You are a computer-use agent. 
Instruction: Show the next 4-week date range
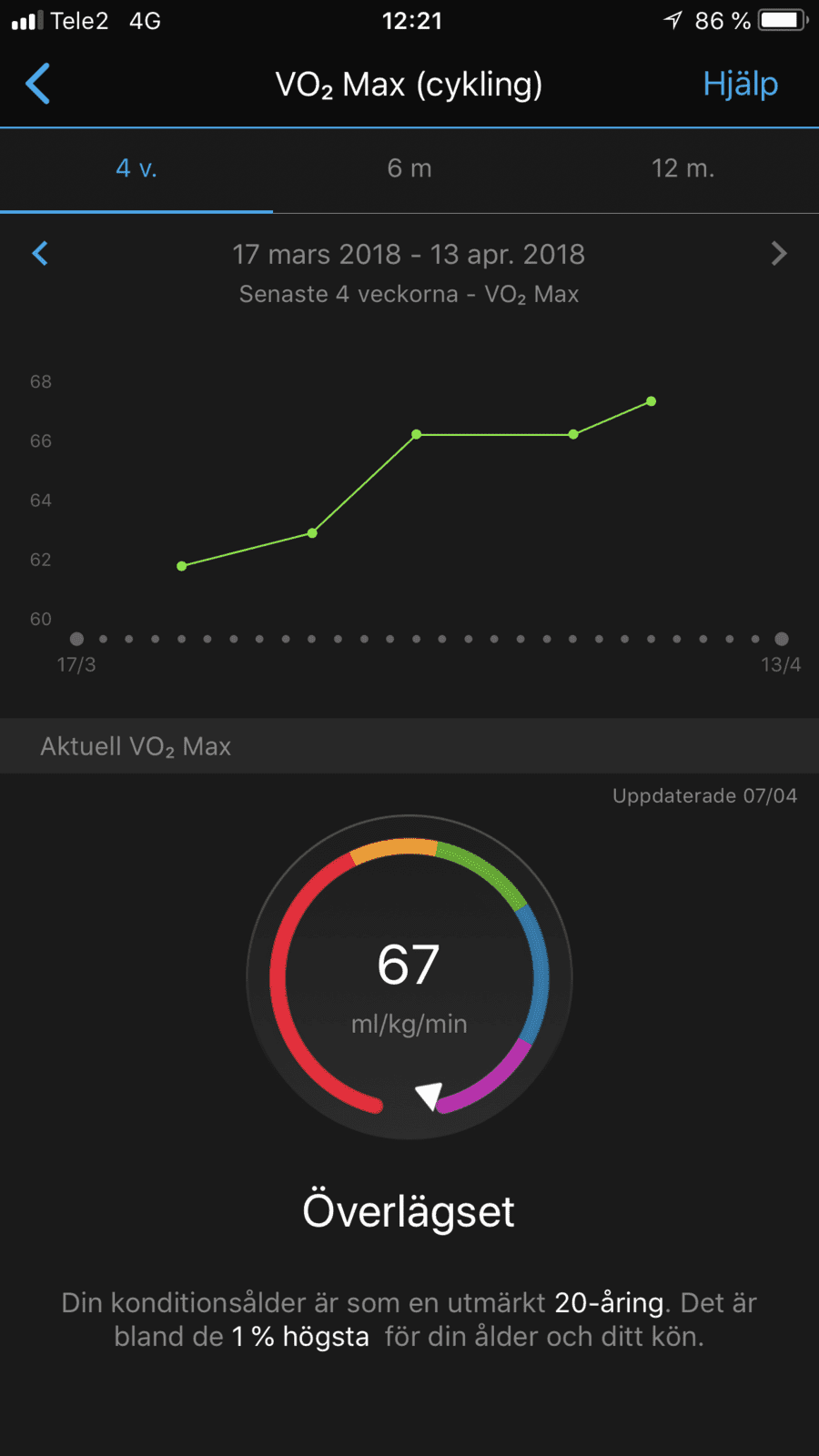pyautogui.click(x=779, y=254)
